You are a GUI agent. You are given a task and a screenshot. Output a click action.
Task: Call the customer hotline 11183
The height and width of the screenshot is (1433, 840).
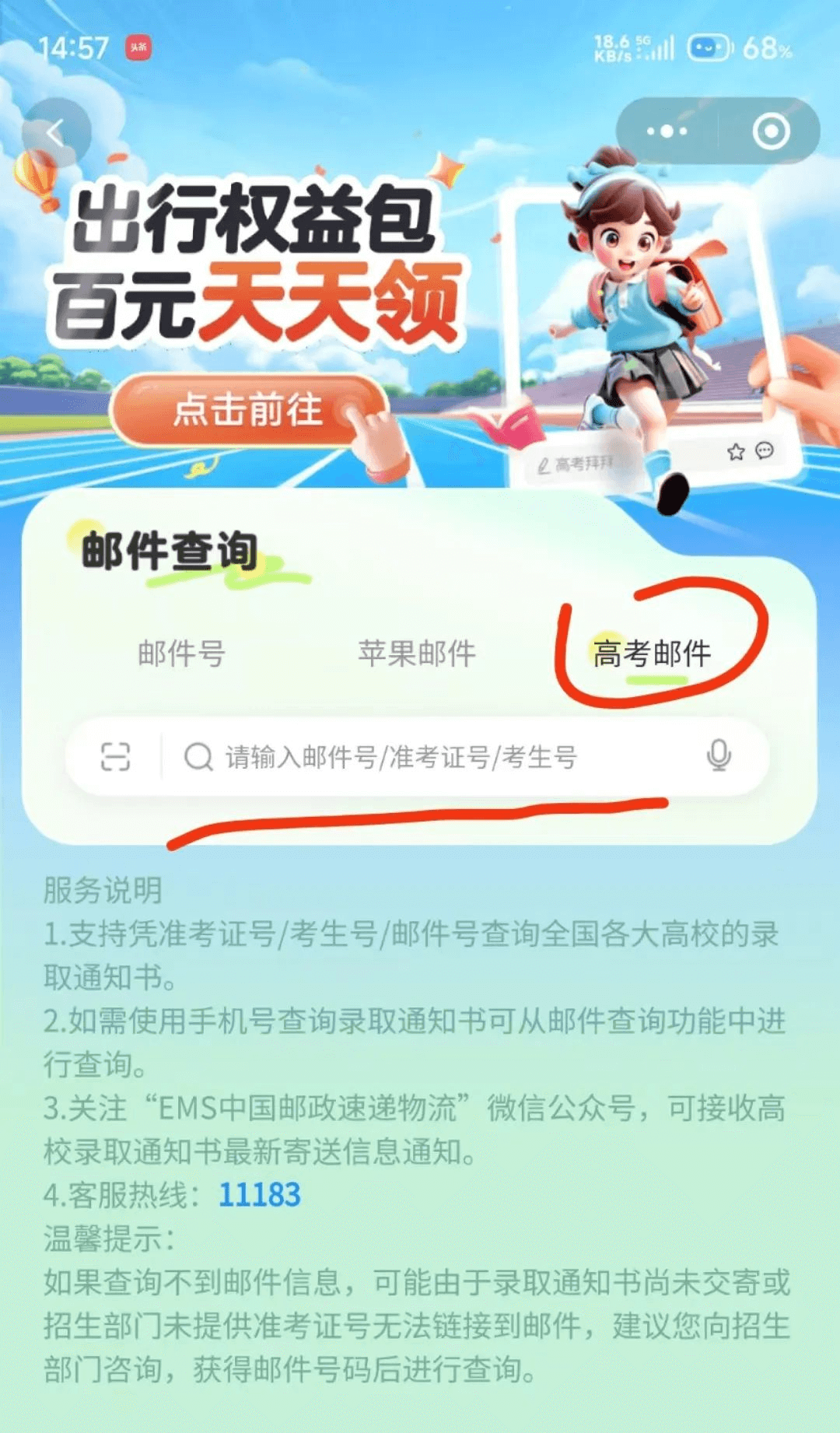pyautogui.click(x=259, y=1195)
